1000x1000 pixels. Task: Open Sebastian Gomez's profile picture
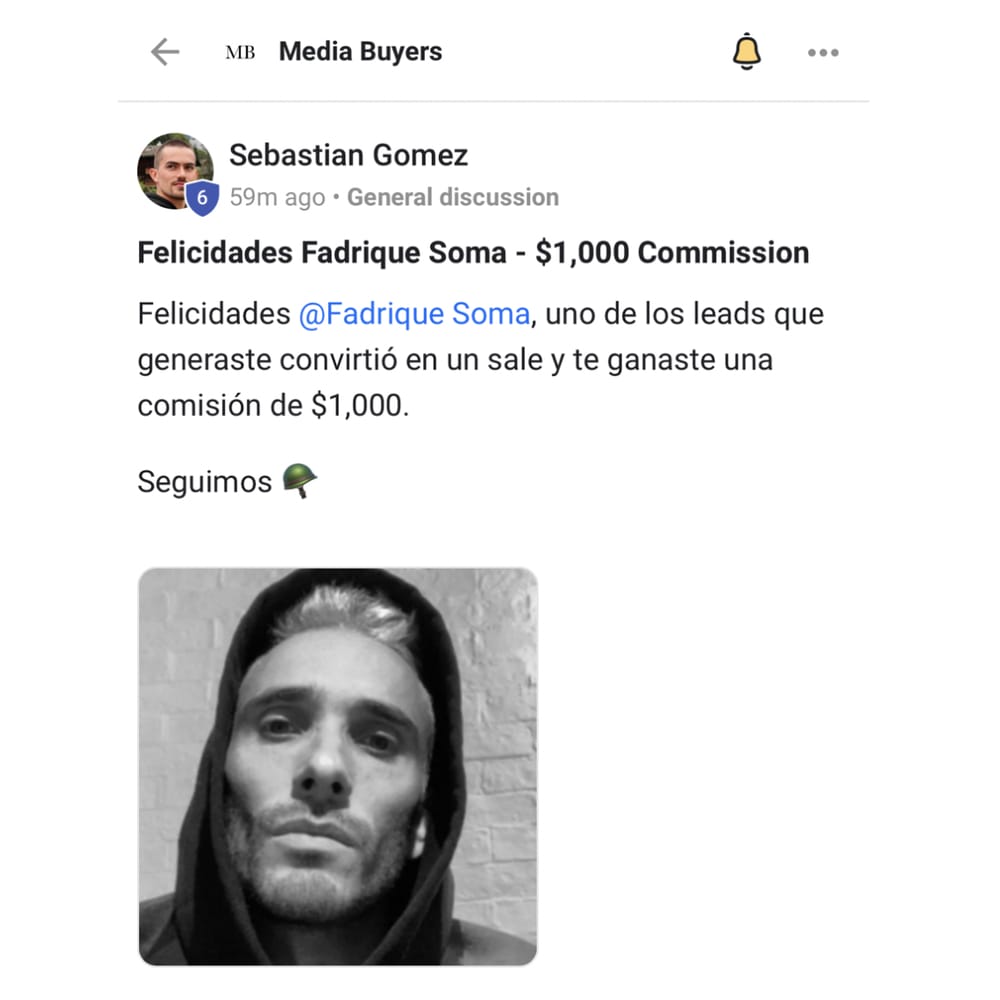pos(174,171)
